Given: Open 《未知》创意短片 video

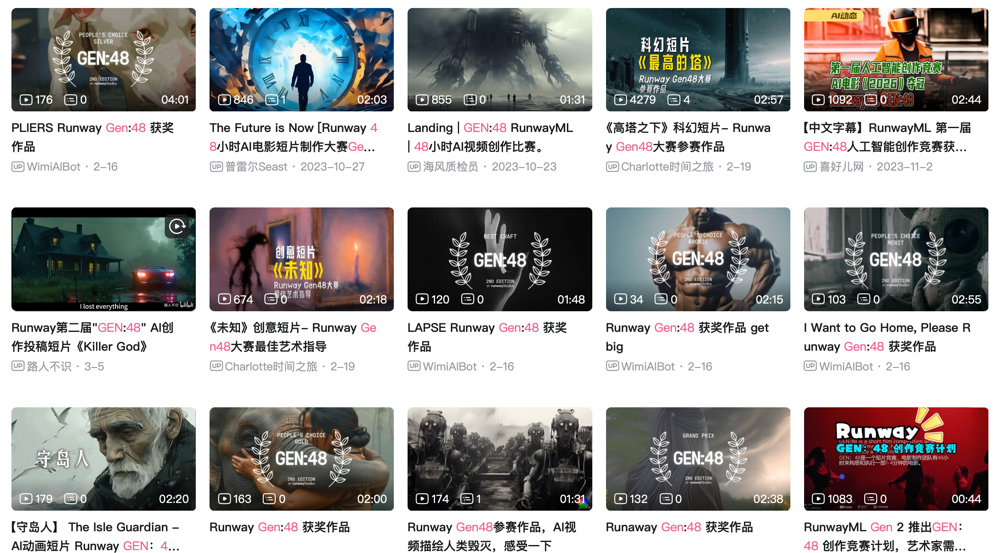Looking at the screenshot, I should click(x=301, y=259).
